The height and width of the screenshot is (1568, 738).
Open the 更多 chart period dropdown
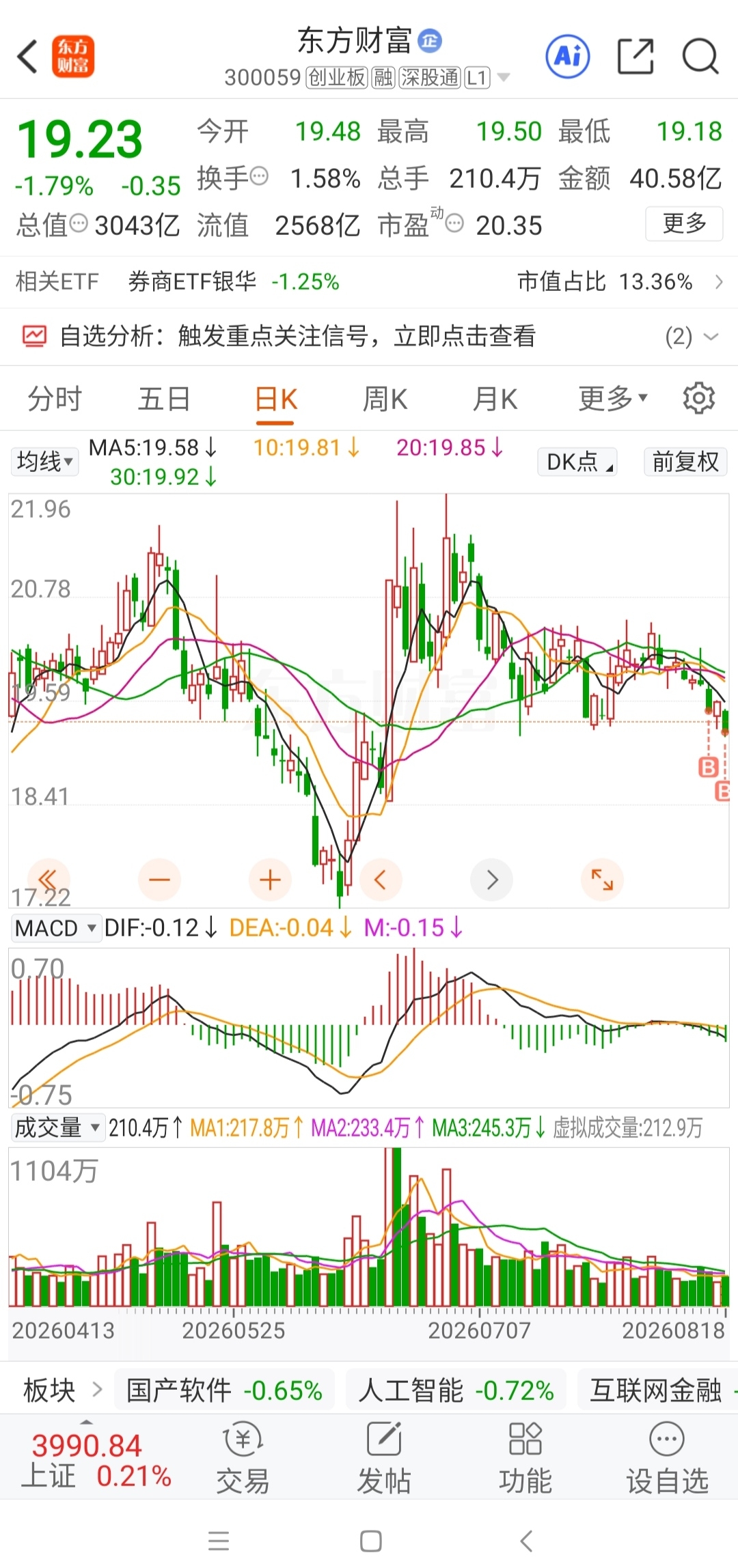(612, 399)
